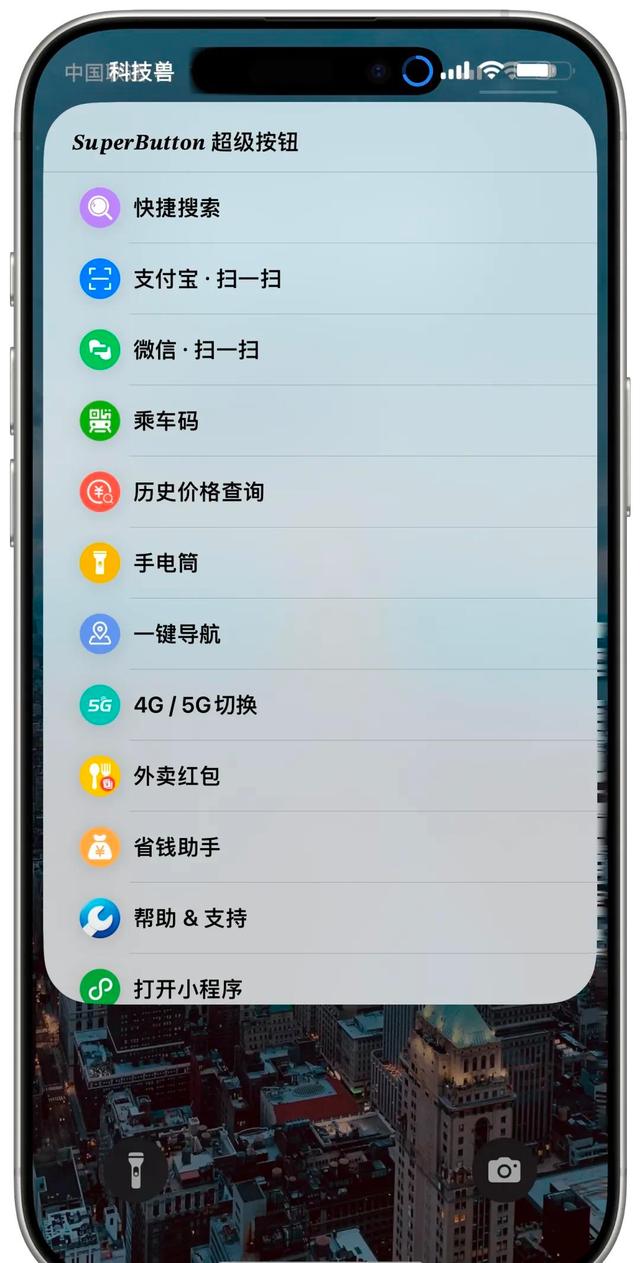Open the 乘车码 transit code
This screenshot has height=1263, width=640.
pos(320,421)
